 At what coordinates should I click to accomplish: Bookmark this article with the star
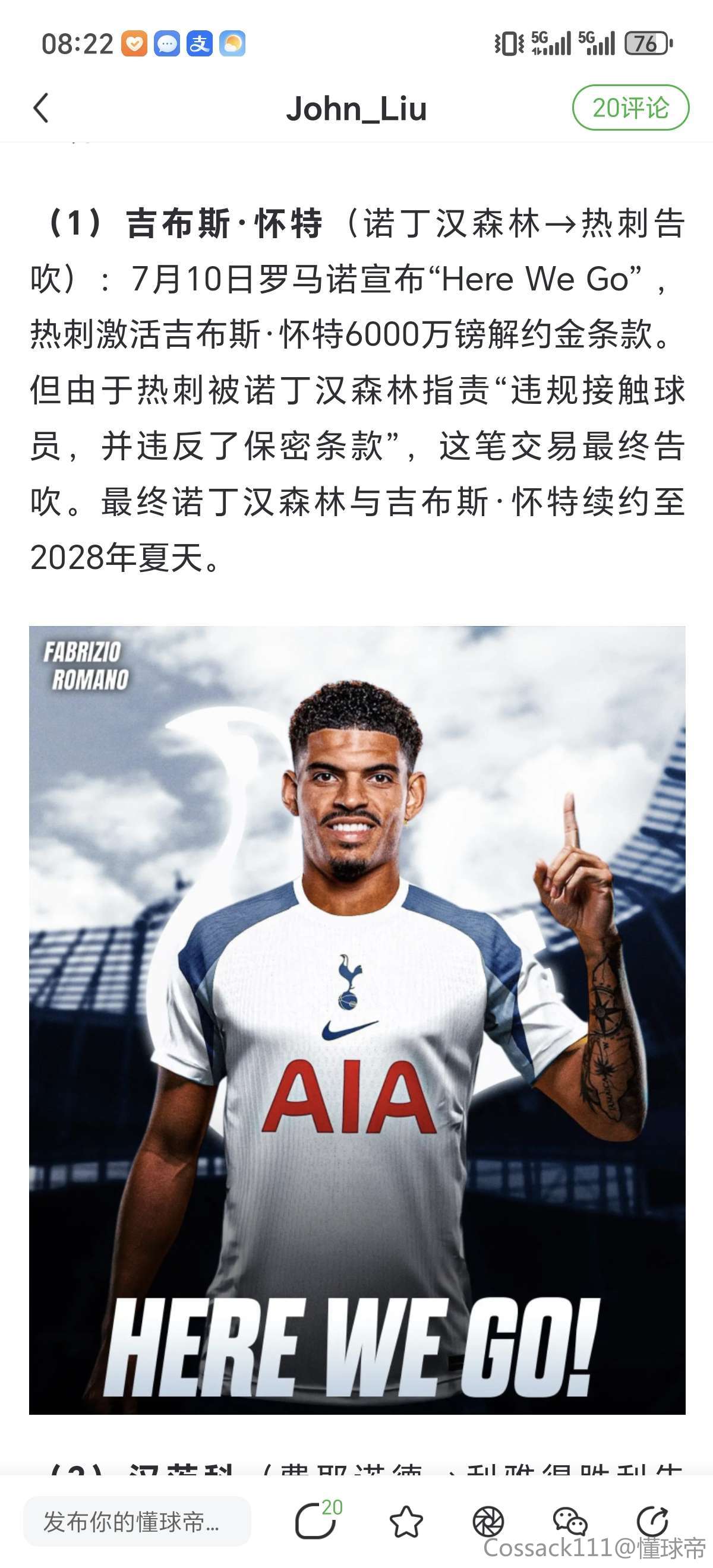(405, 1521)
